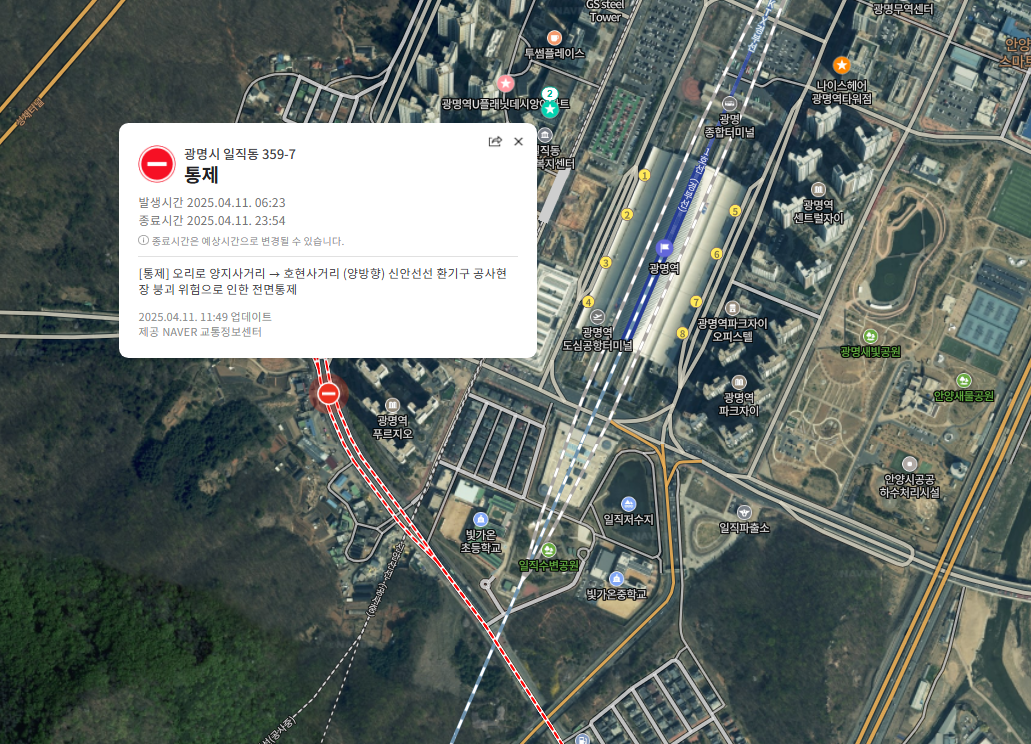
Task: Open 광명역 푸르지오 place marker
Action: [392, 404]
